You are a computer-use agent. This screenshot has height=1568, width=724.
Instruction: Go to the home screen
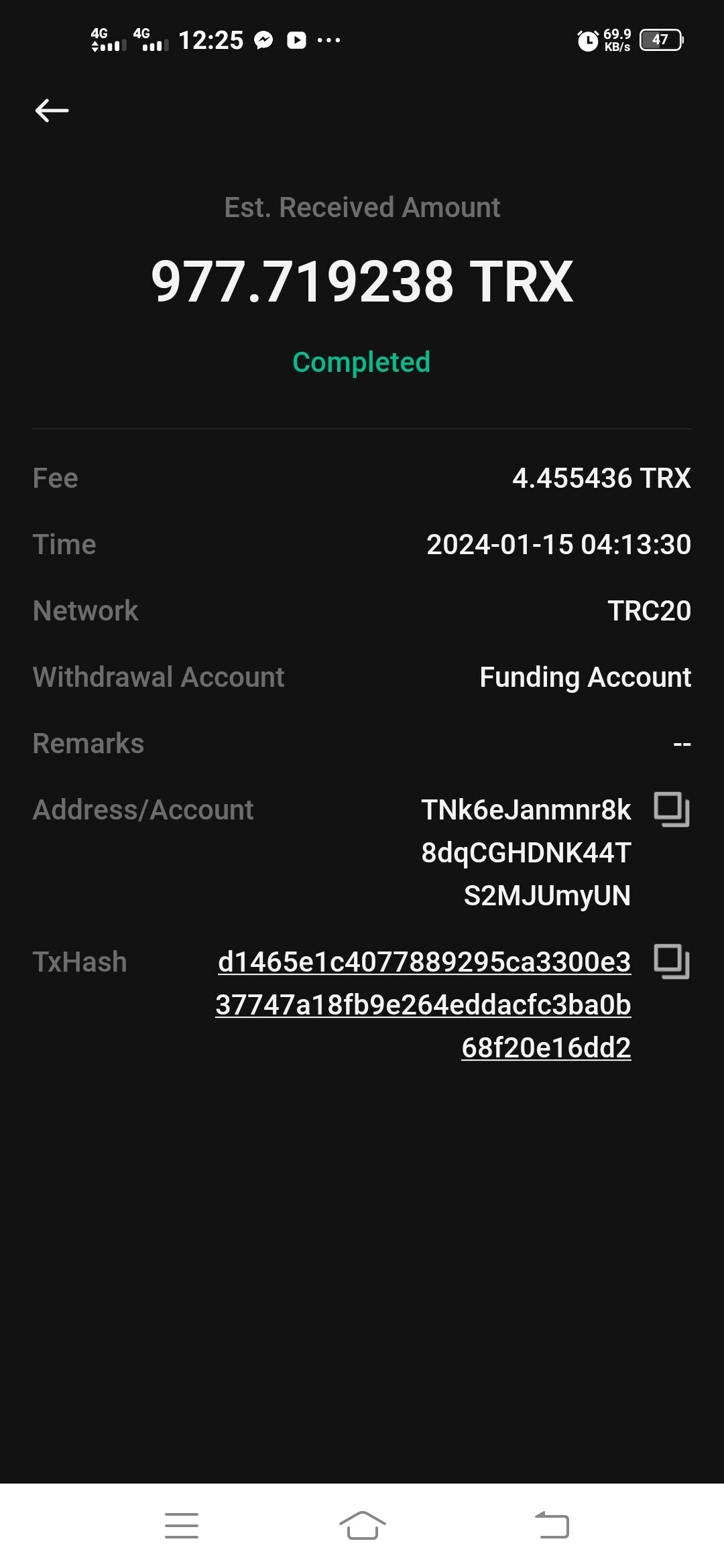363,1525
